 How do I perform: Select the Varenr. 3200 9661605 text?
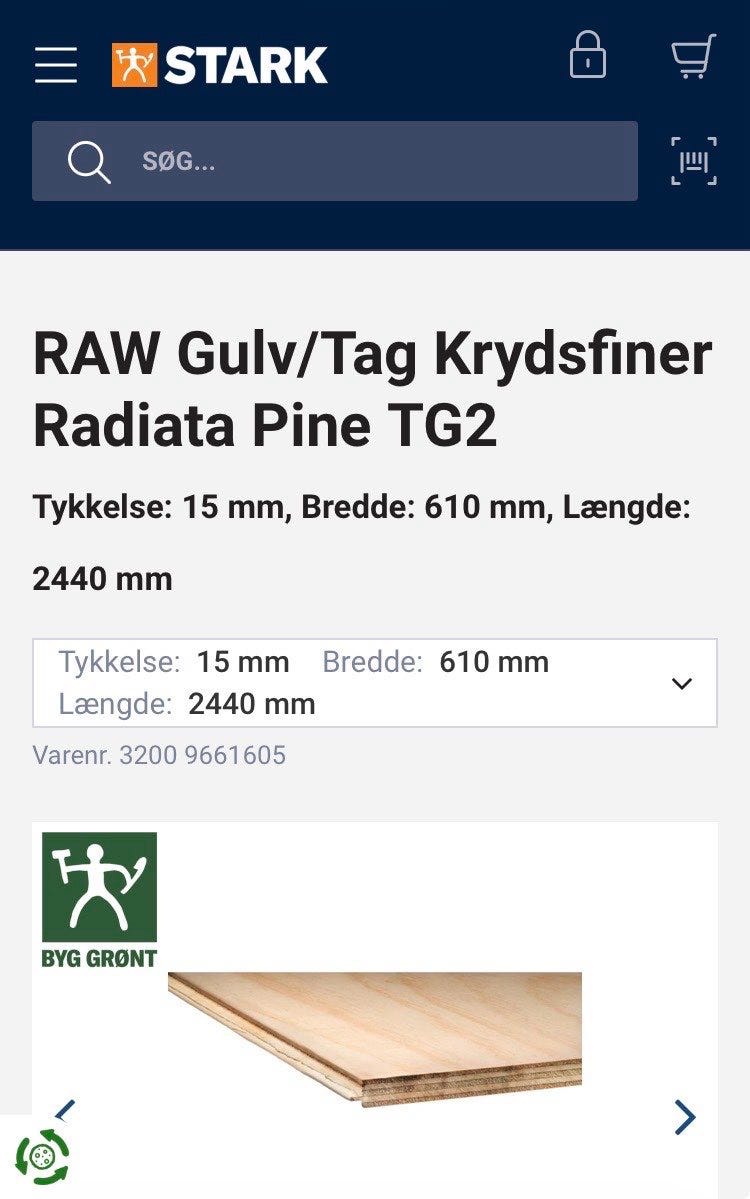click(x=158, y=755)
